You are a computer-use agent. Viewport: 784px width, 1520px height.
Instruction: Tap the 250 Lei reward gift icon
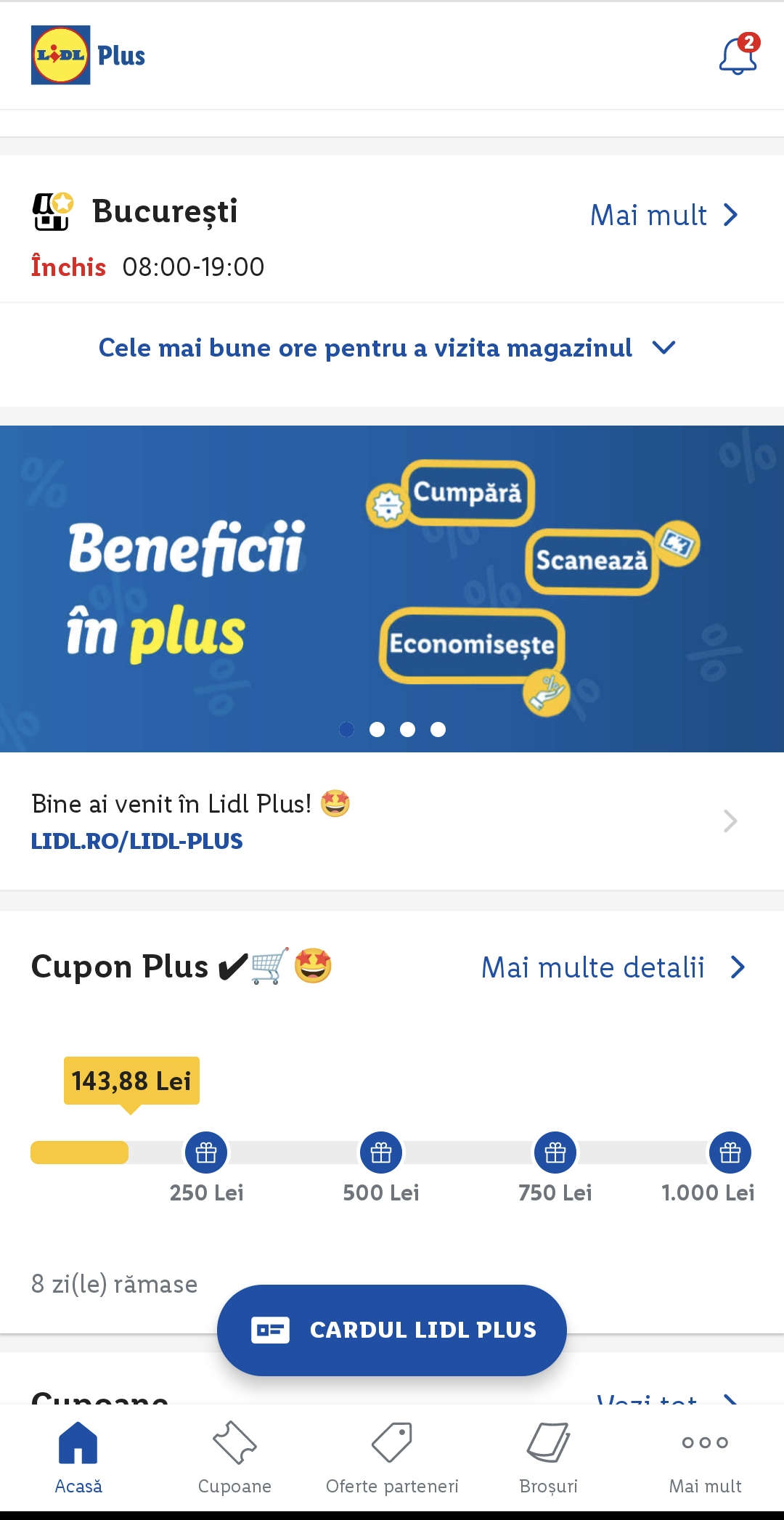(x=206, y=1153)
